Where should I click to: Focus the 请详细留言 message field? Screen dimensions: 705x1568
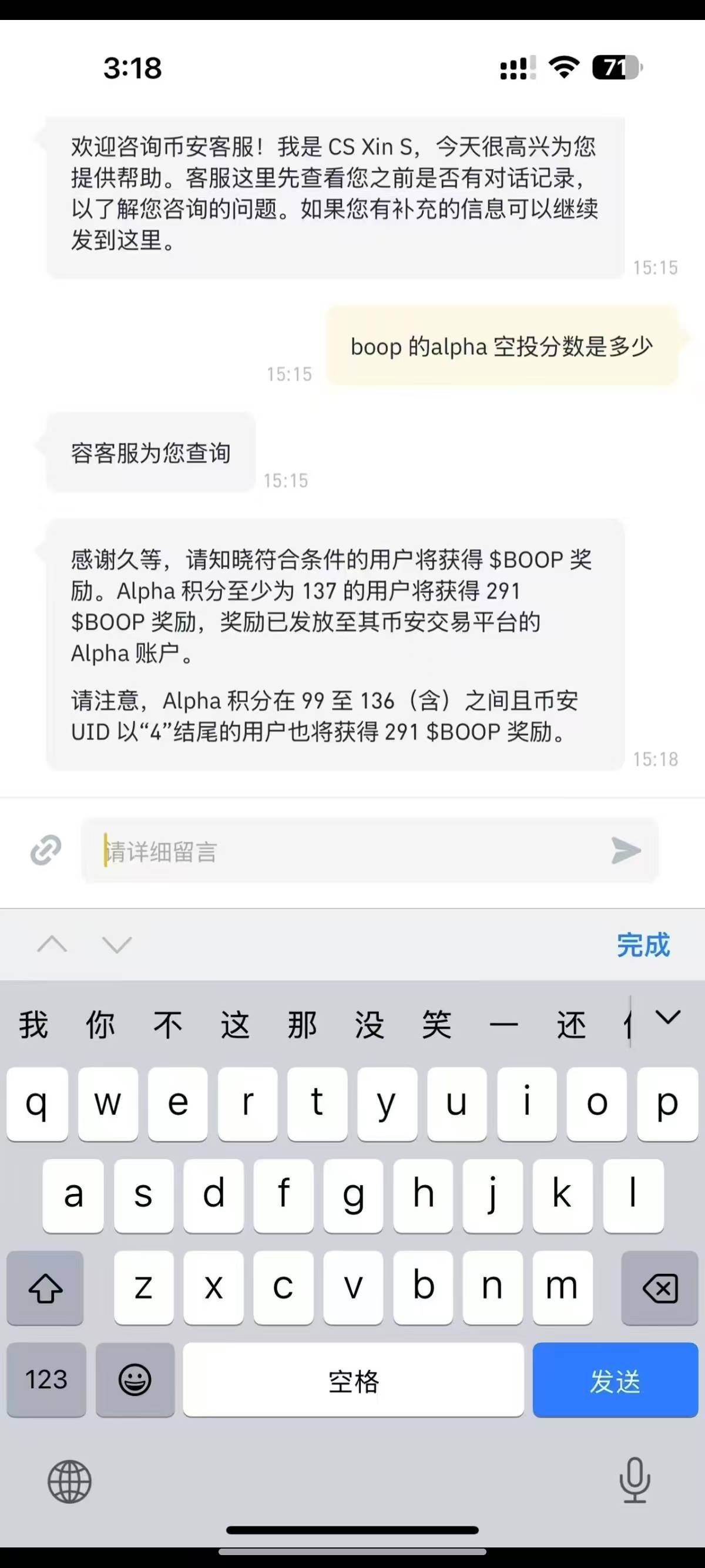(347, 851)
